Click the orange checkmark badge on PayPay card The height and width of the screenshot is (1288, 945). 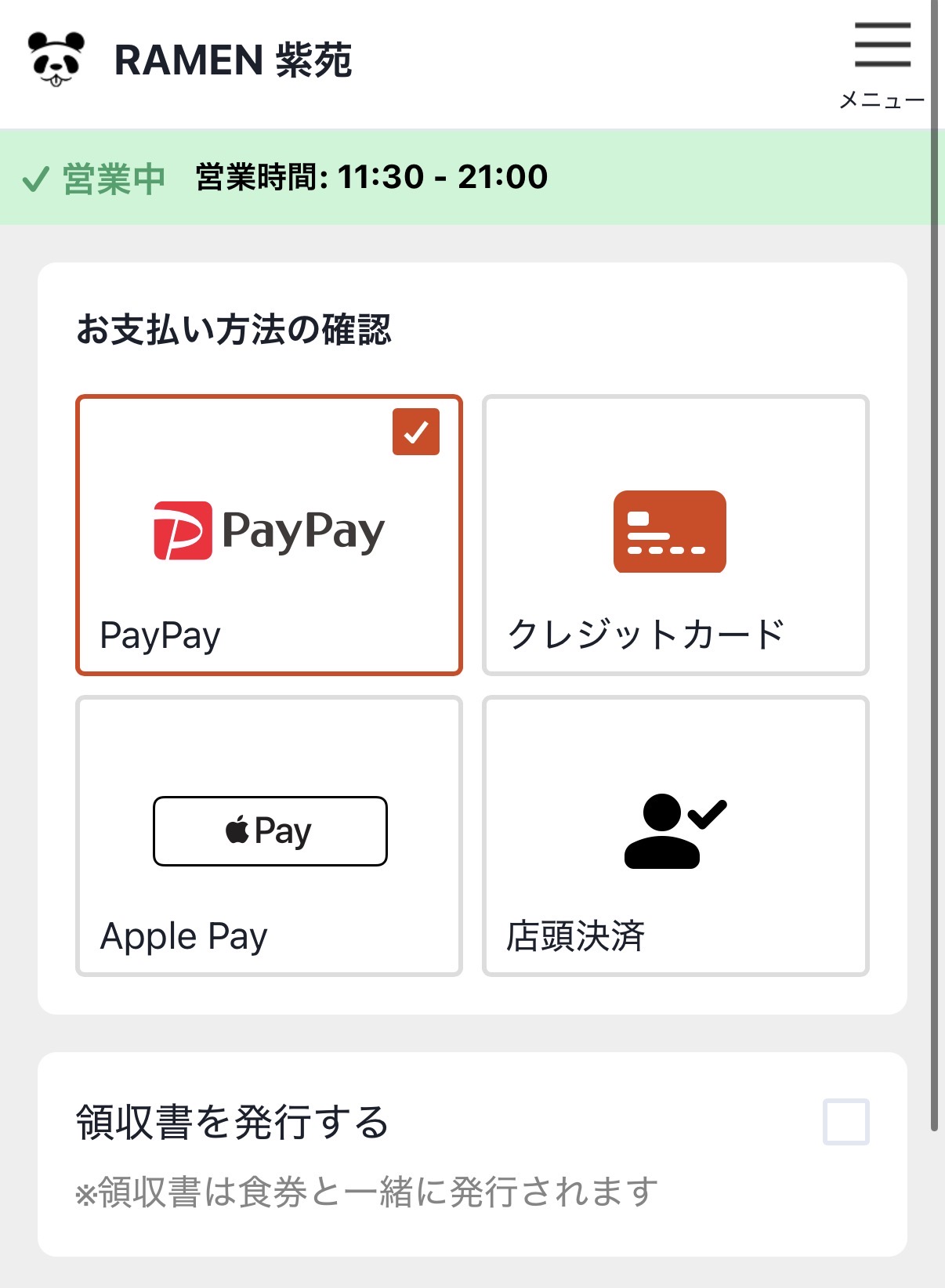point(417,429)
